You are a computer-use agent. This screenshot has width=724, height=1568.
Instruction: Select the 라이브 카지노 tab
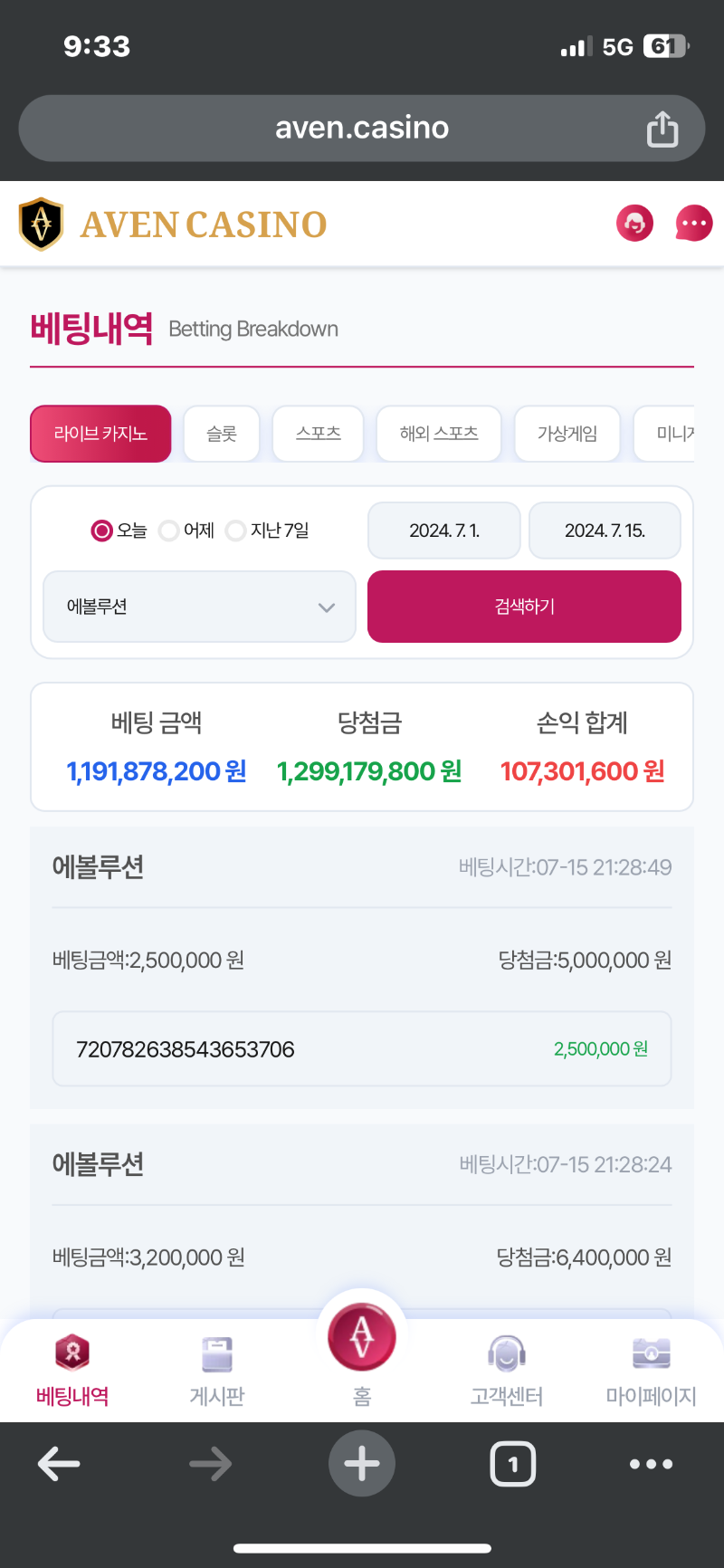[100, 434]
